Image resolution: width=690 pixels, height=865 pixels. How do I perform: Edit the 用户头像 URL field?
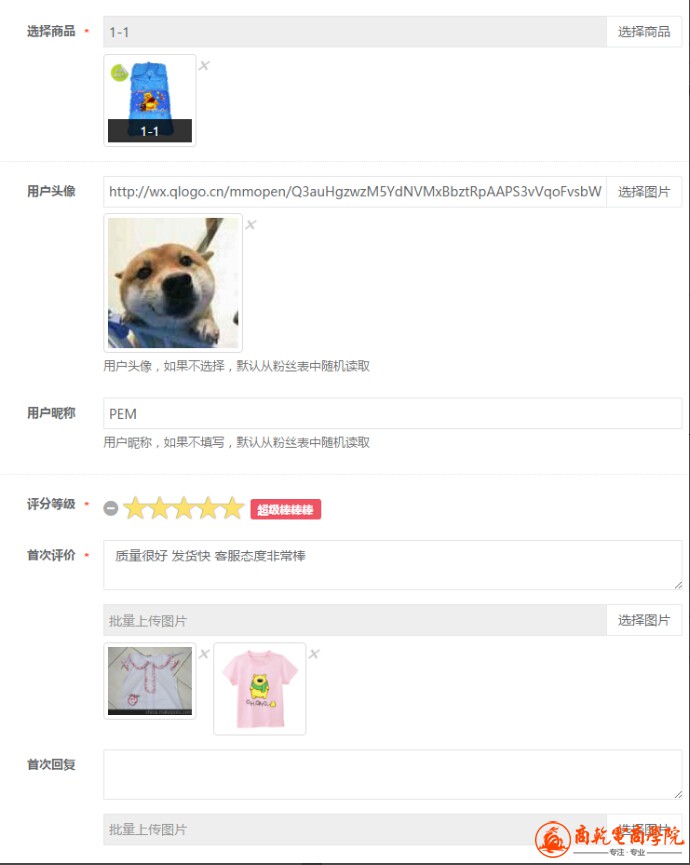click(x=354, y=192)
